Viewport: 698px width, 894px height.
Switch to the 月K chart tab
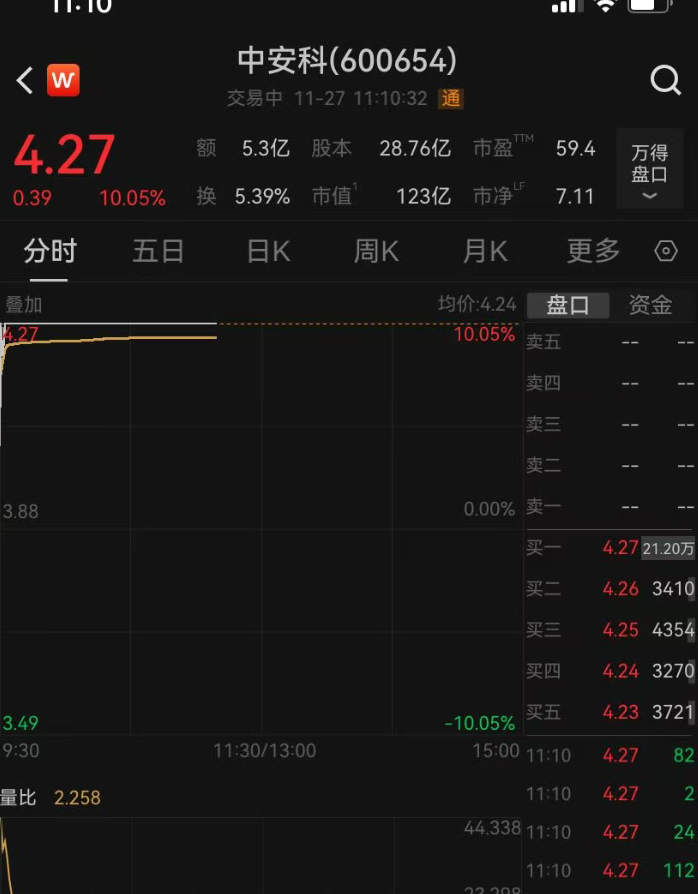[x=485, y=251]
